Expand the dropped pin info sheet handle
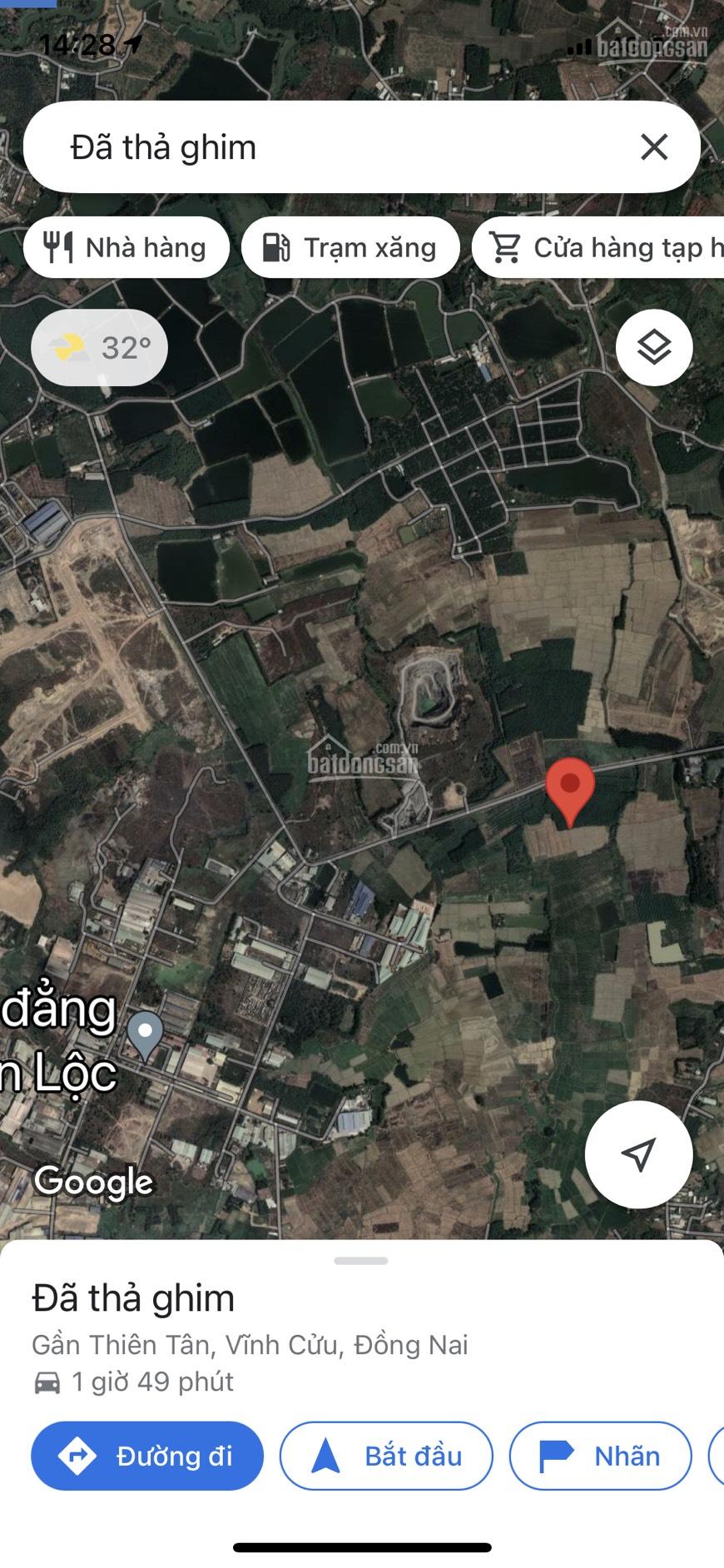This screenshot has height=1568, width=724. pos(361,1261)
